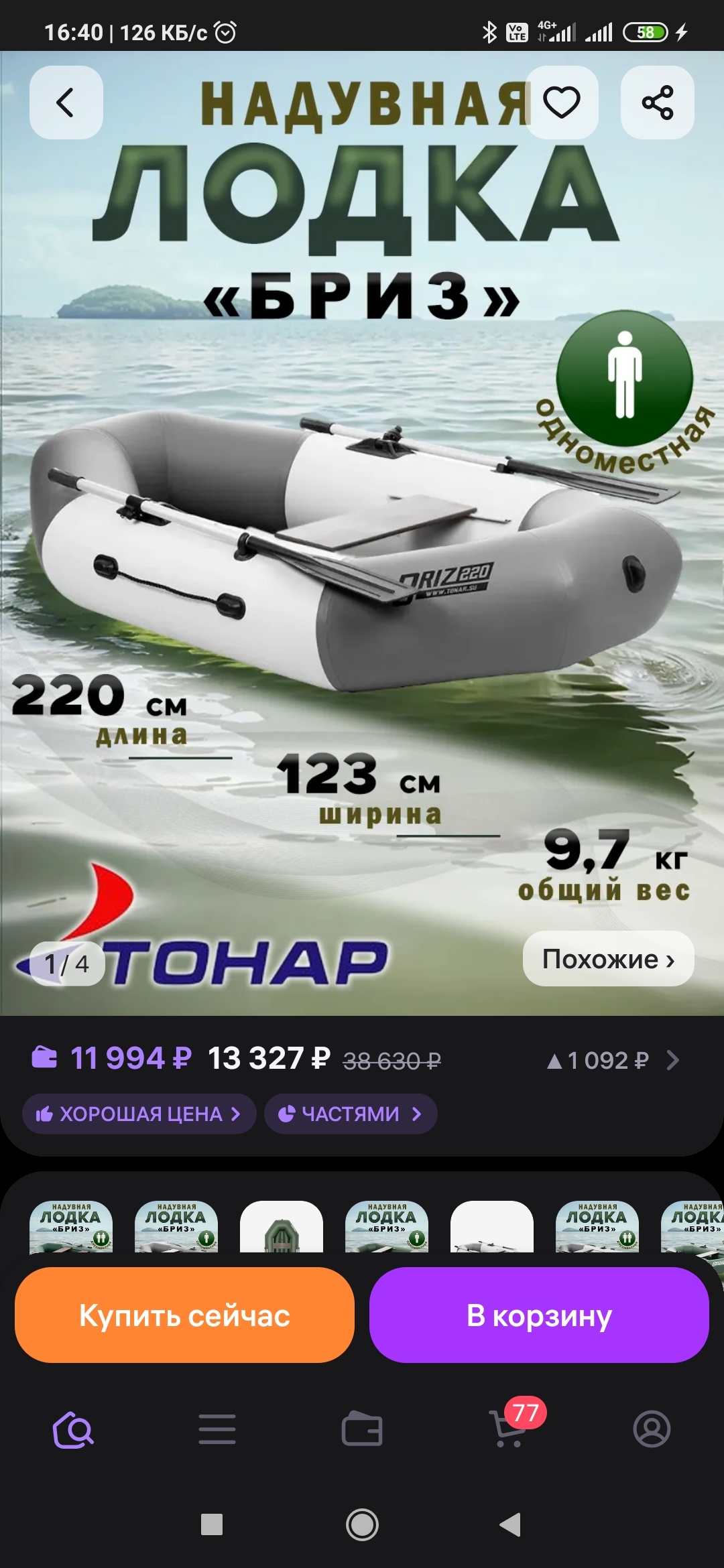This screenshot has width=724, height=1568.
Task: Add the boat to favorites
Action: pyautogui.click(x=561, y=103)
